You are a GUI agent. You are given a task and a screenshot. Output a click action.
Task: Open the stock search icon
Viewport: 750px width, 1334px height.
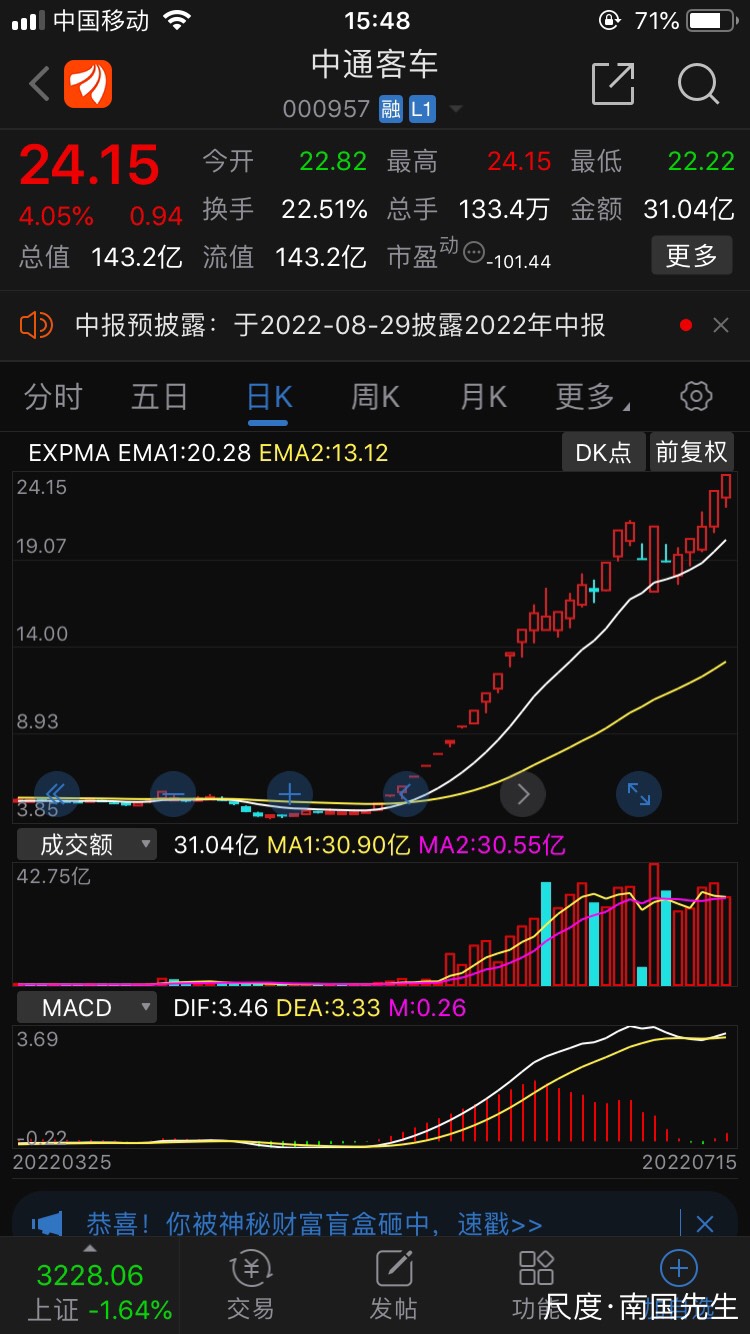tap(698, 85)
